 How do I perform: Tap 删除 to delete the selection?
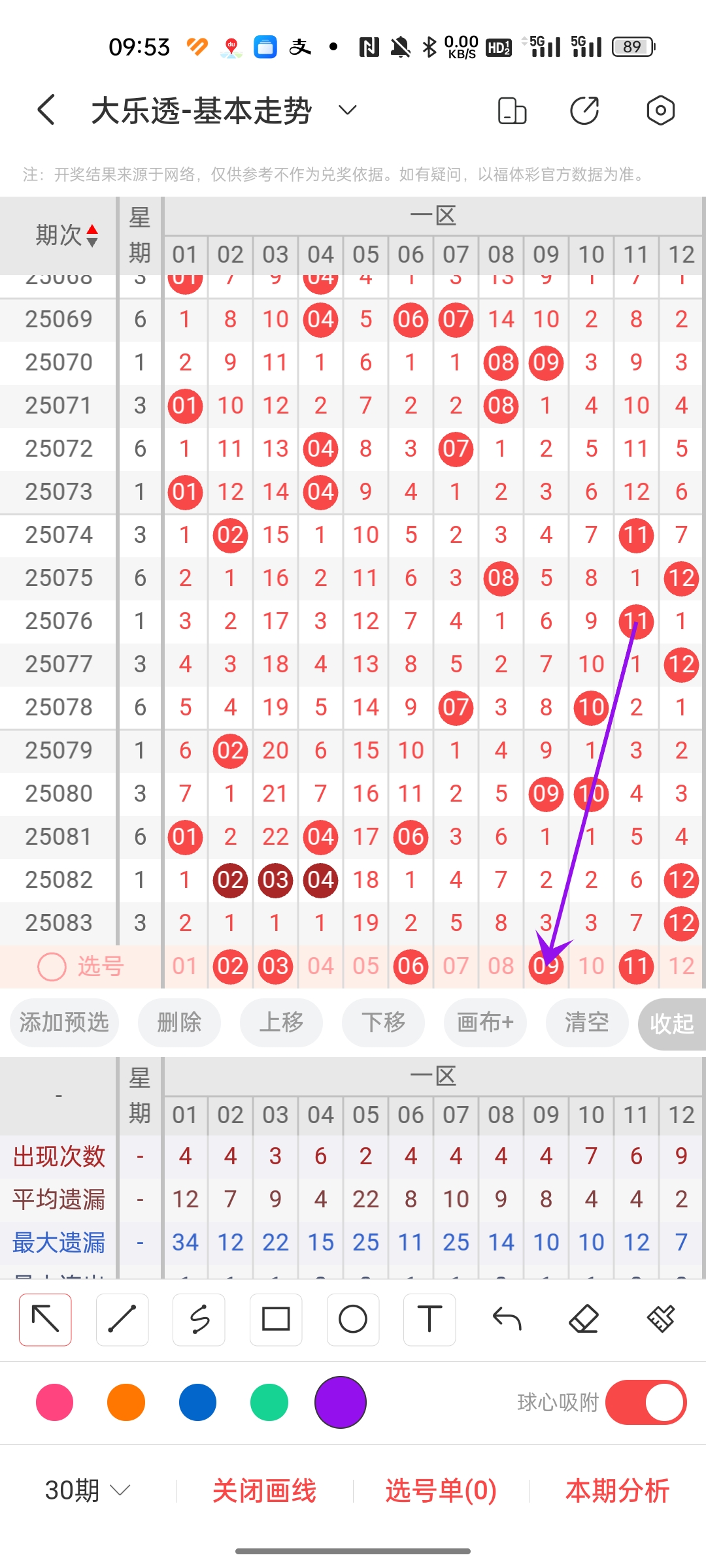click(179, 1022)
